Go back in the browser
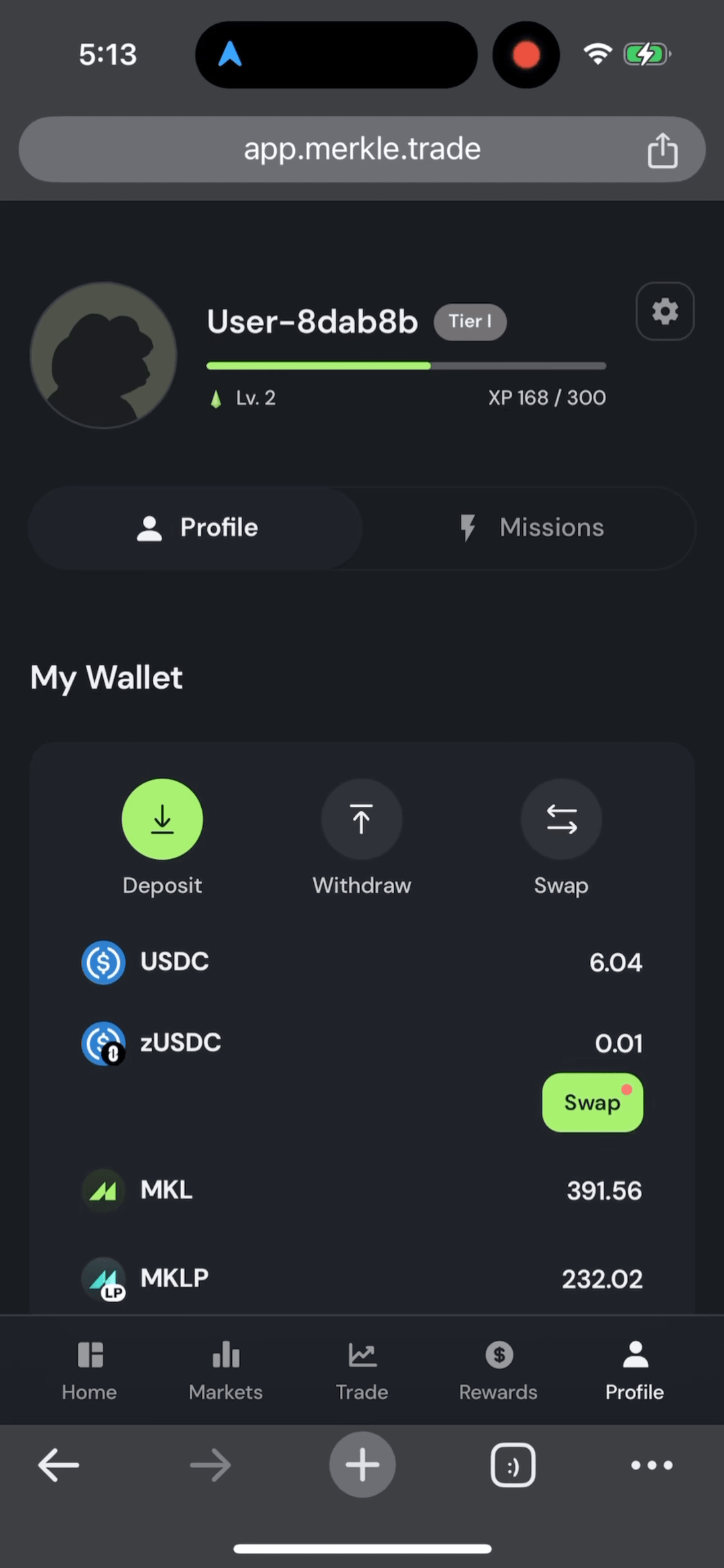724x1568 pixels. (x=58, y=1465)
